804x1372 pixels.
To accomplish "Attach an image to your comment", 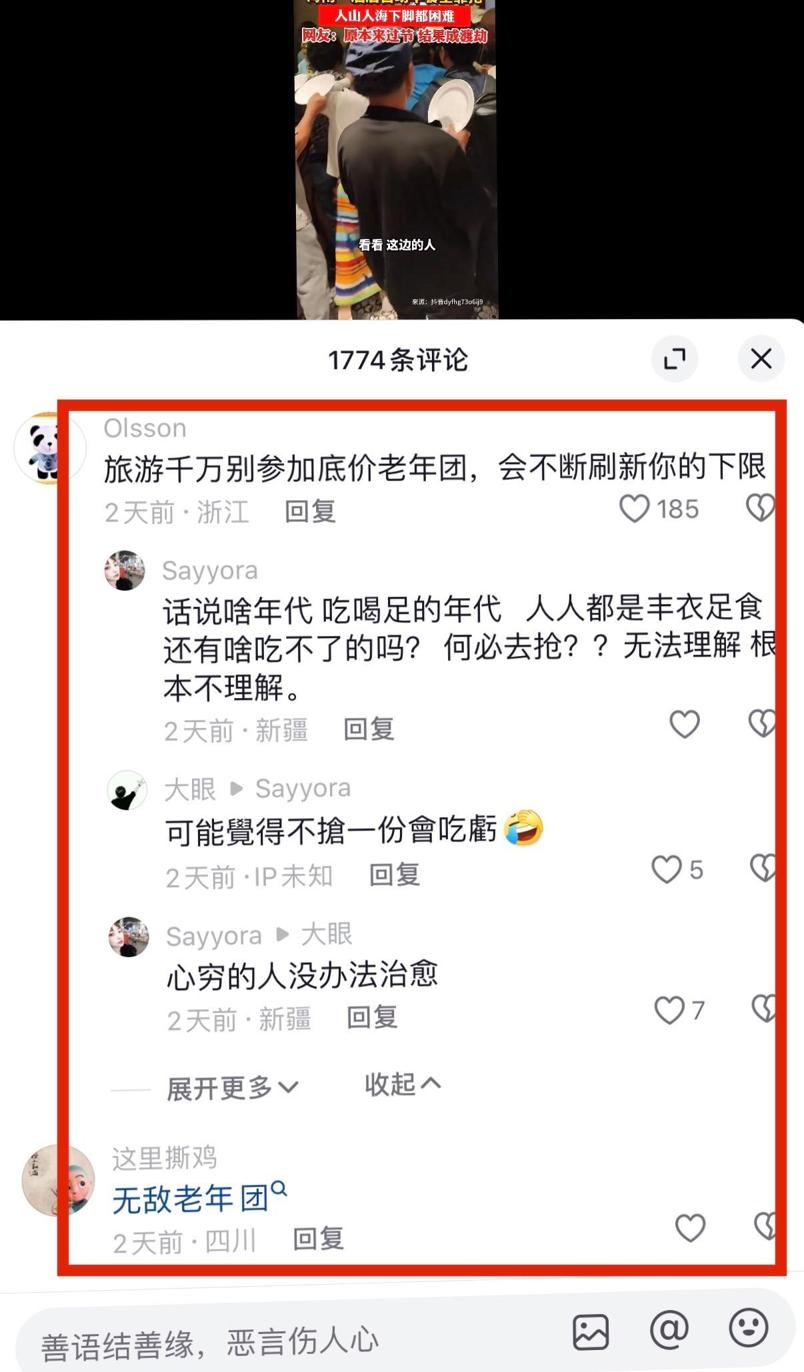I will point(590,1331).
